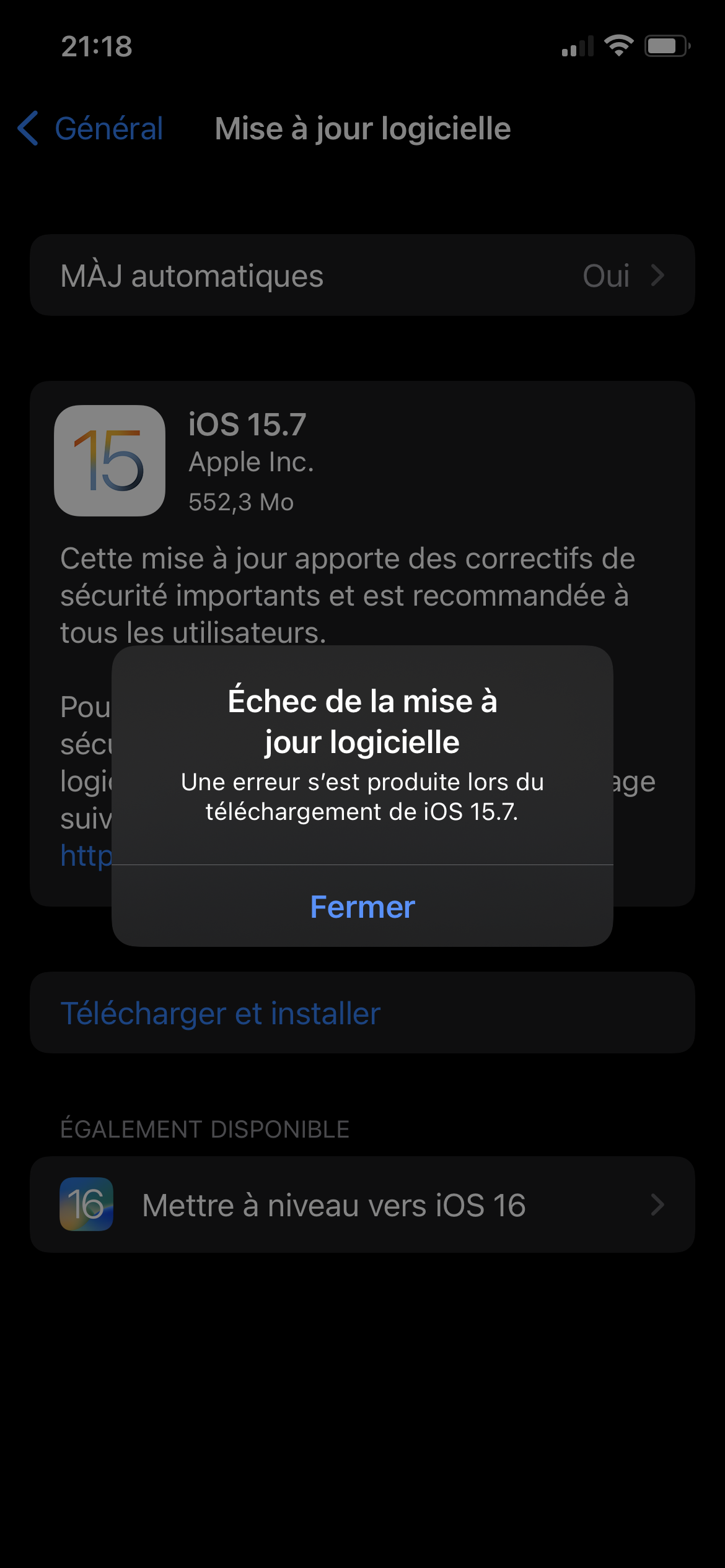Dismiss the error dialog with Fermer
This screenshot has height=1568, width=725.
362,907
